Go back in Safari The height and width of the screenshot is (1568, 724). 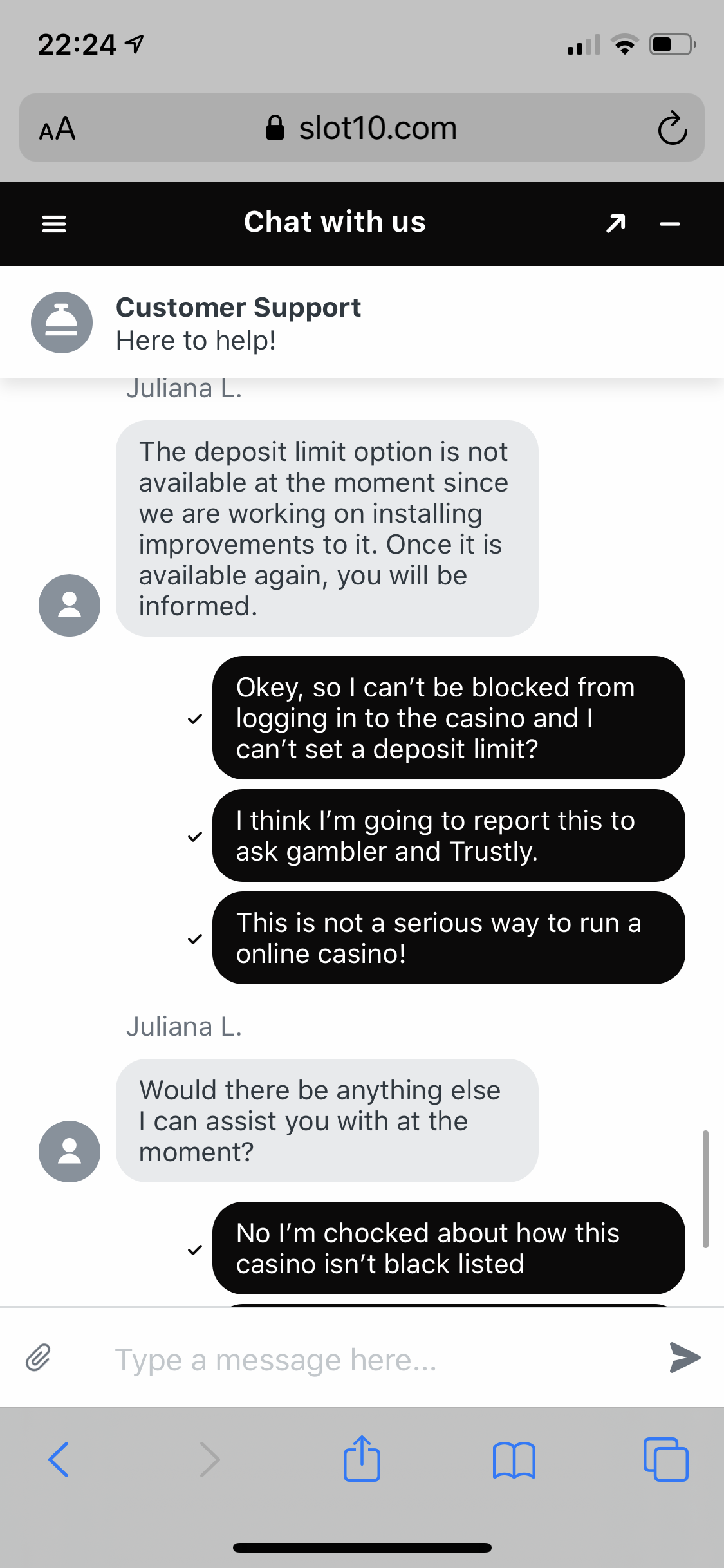click(59, 1459)
